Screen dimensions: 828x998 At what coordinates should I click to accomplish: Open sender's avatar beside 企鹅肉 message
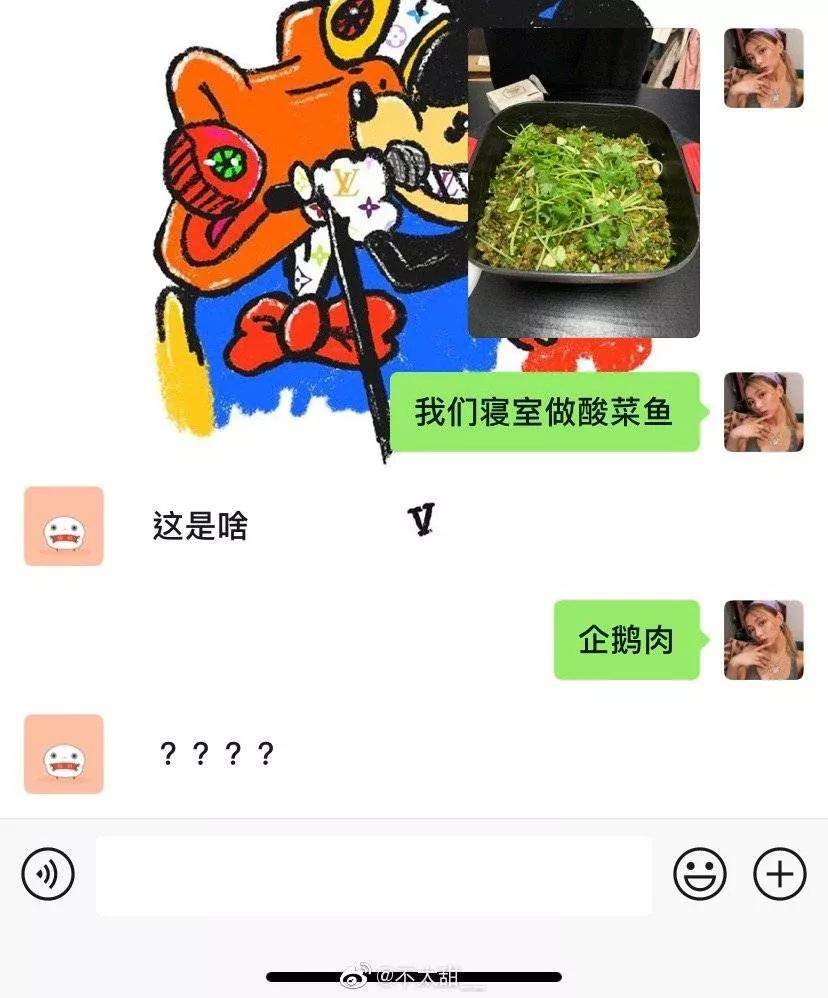tap(763, 640)
